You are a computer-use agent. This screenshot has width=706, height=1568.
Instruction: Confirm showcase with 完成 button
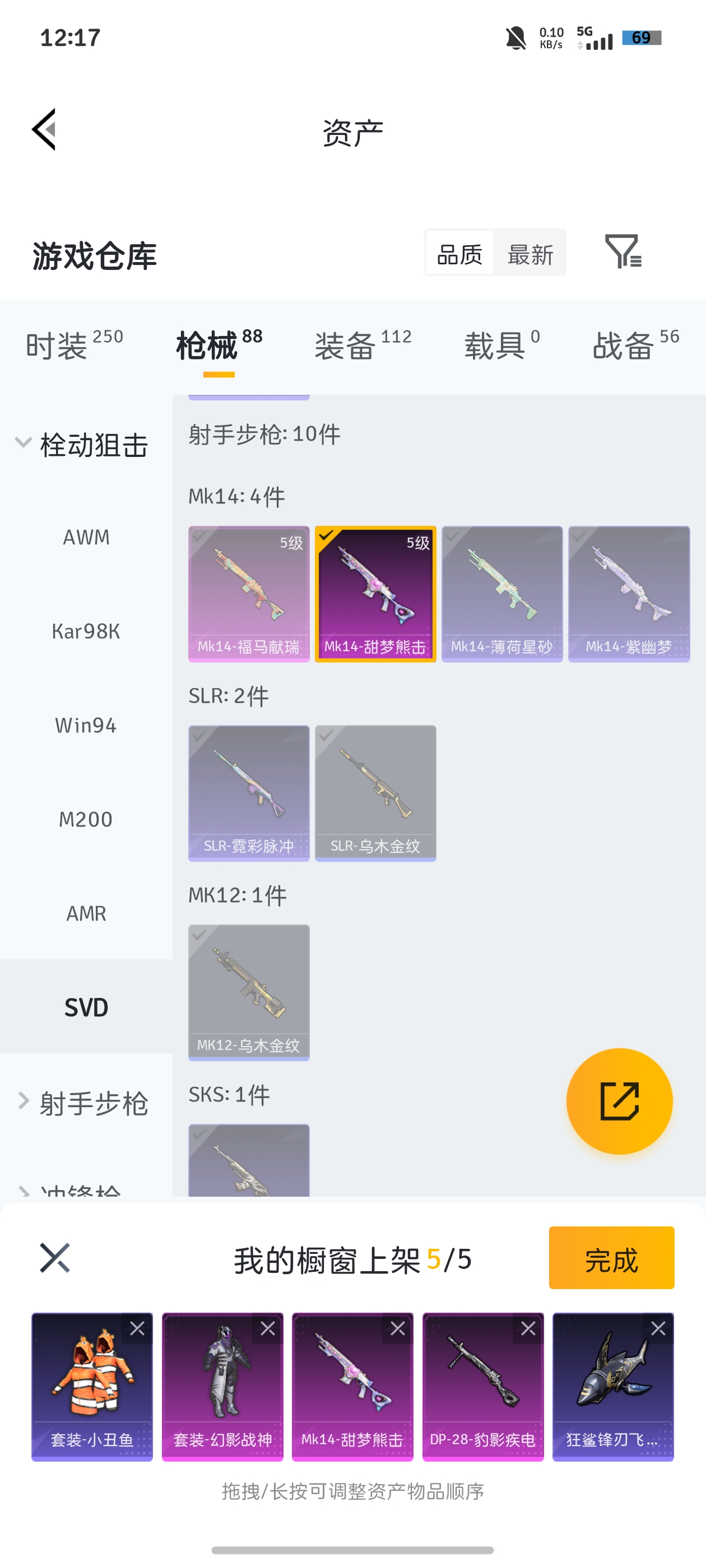pos(611,1258)
